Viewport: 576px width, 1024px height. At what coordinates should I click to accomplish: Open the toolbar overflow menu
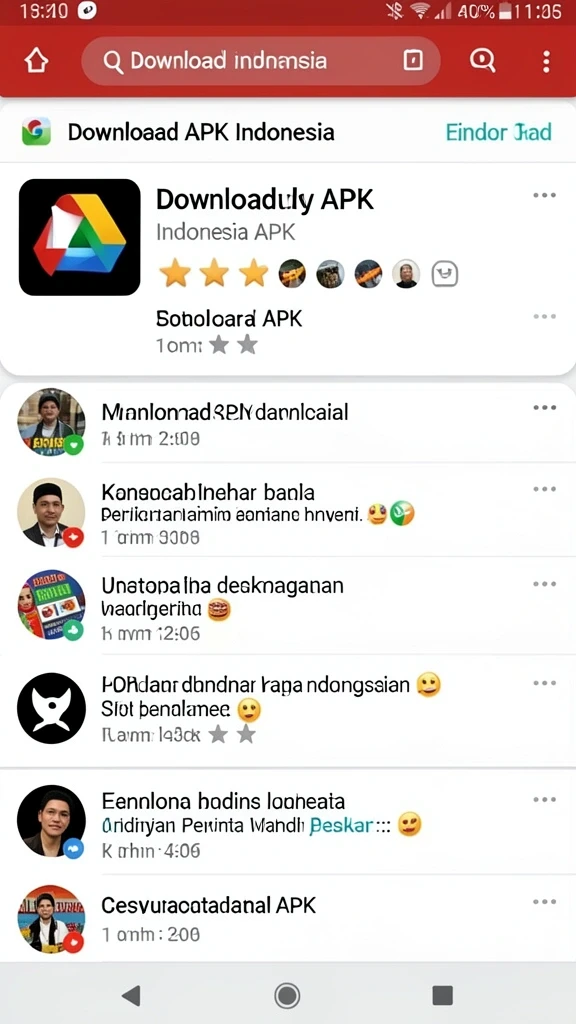point(546,61)
